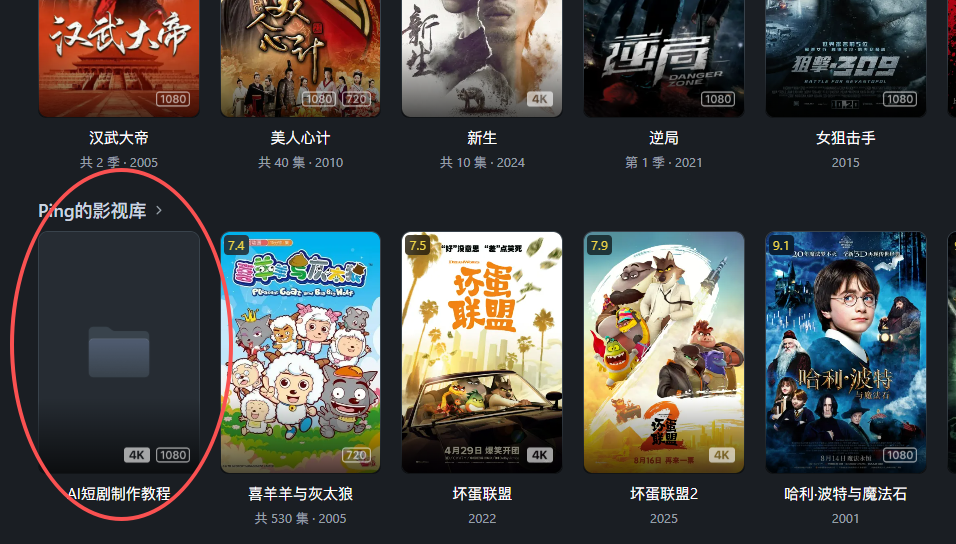Open the 坏蛋联盟2 movie card
This screenshot has width=956, height=544.
click(x=664, y=352)
